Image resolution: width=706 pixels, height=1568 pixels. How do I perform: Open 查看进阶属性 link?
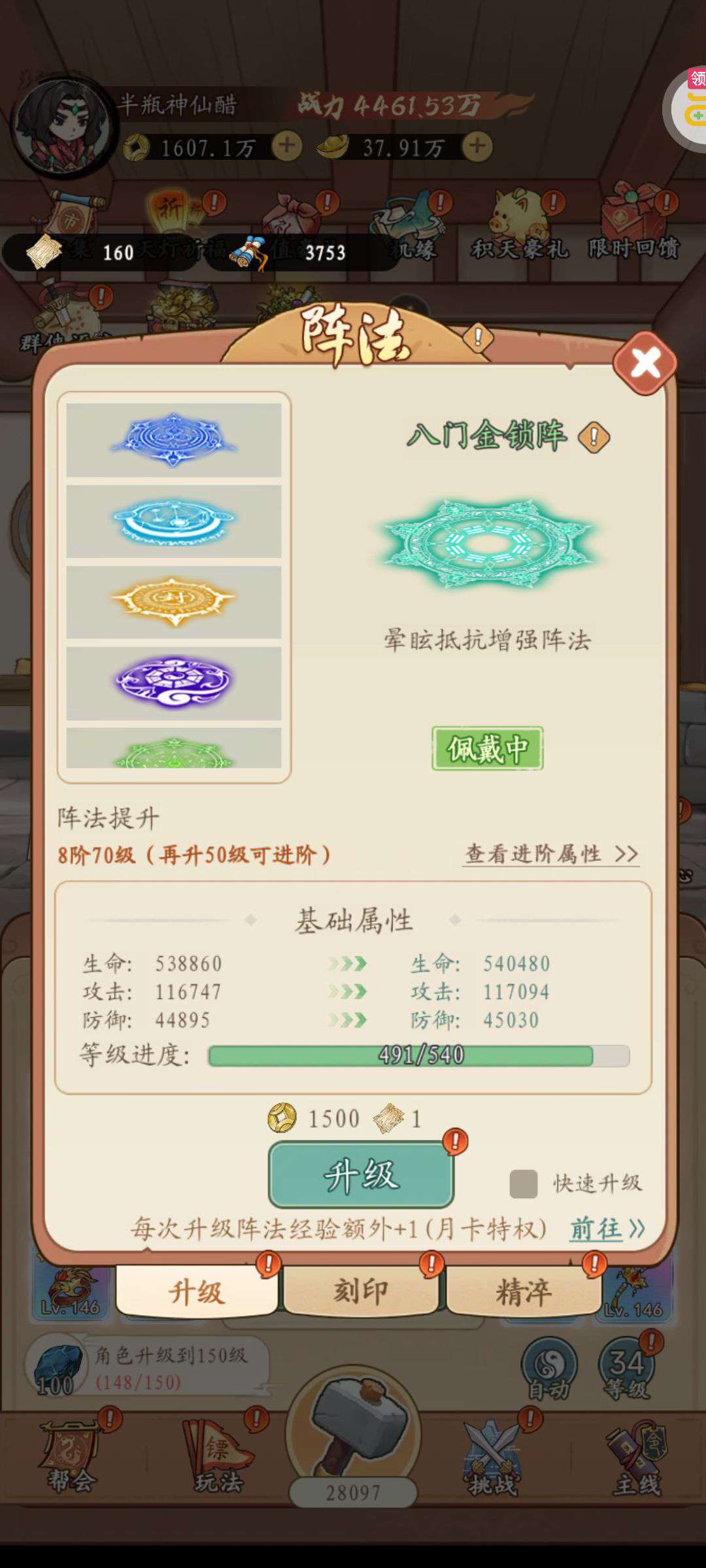(551, 853)
